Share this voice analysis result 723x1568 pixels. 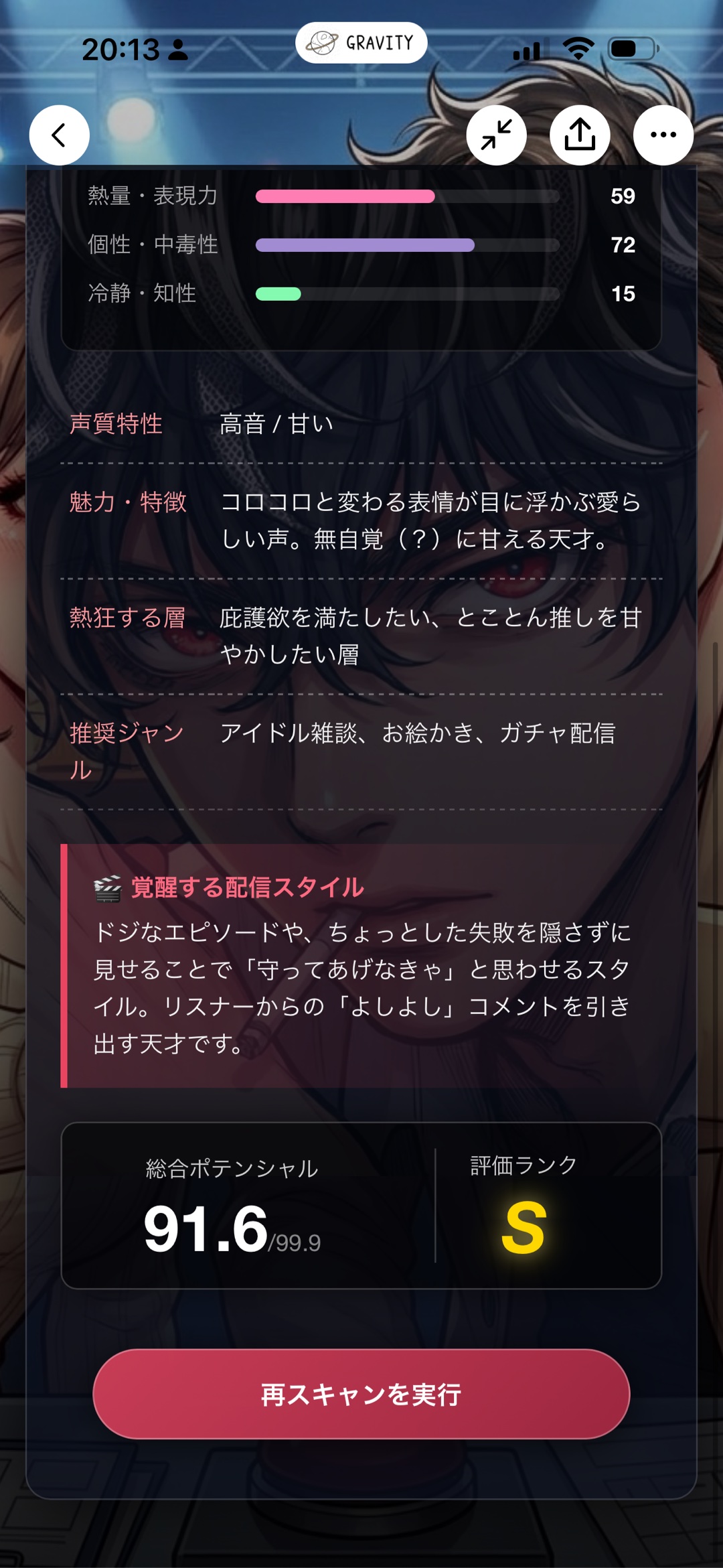click(x=580, y=135)
